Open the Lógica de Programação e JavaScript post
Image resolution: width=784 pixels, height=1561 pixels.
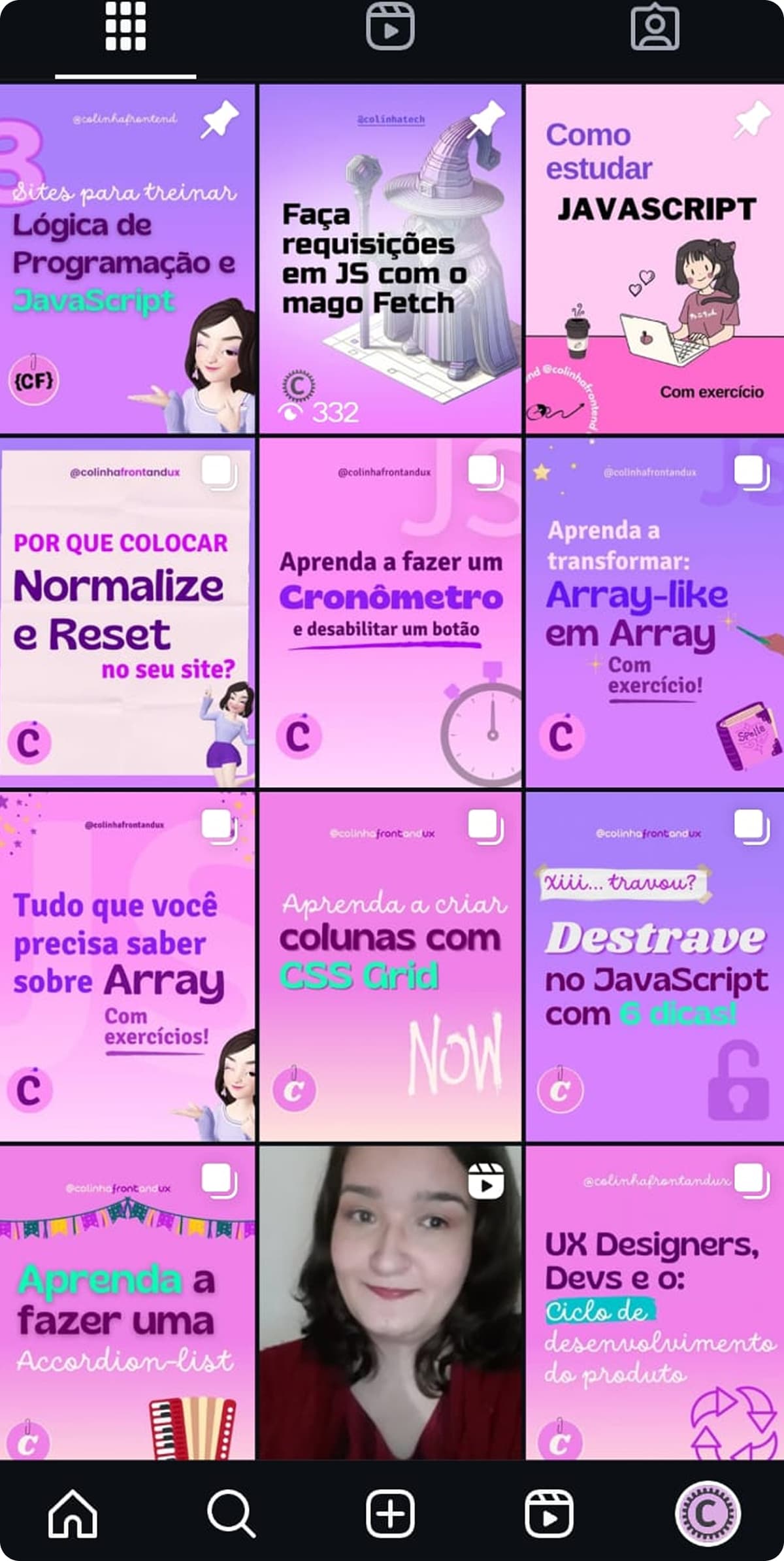[x=127, y=259]
